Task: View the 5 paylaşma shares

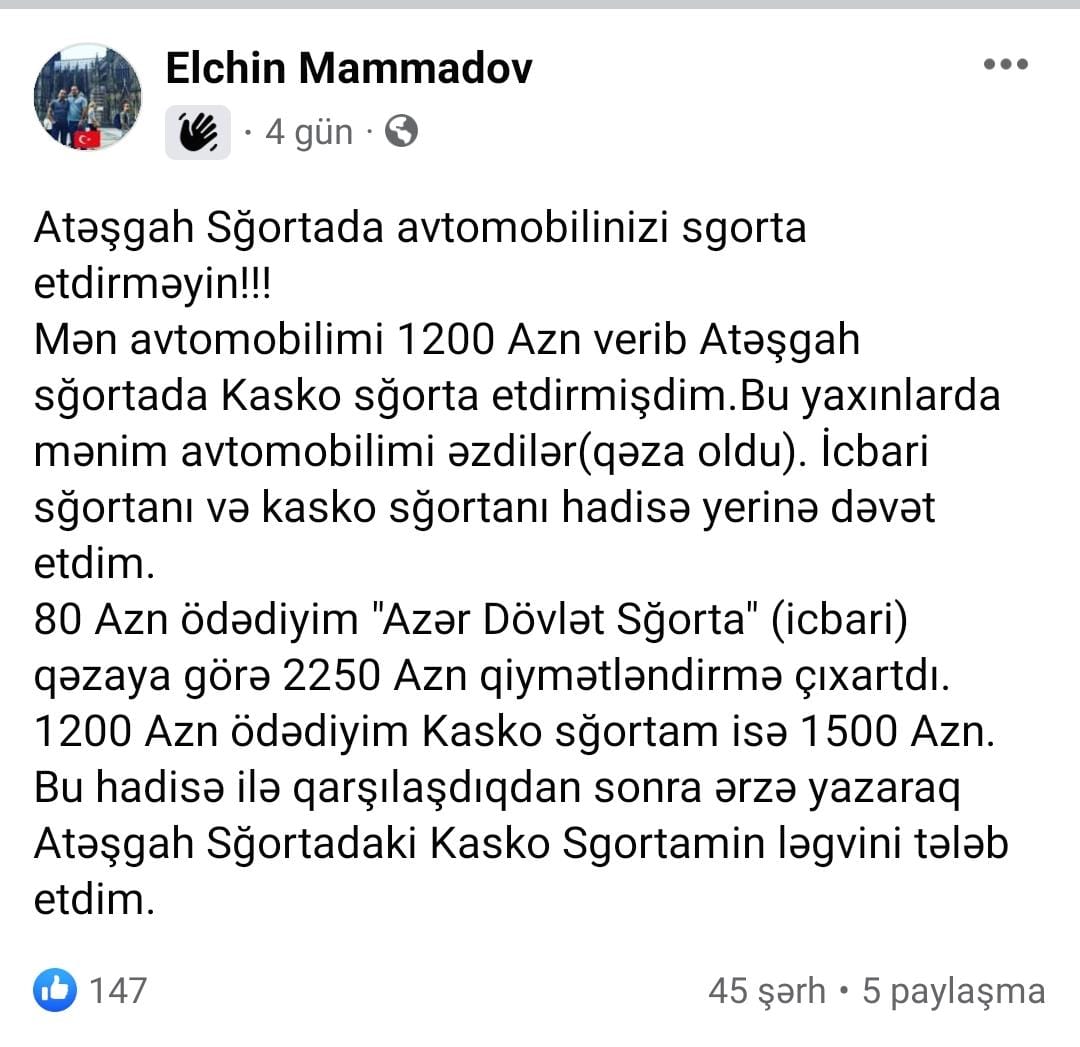Action: tap(954, 992)
